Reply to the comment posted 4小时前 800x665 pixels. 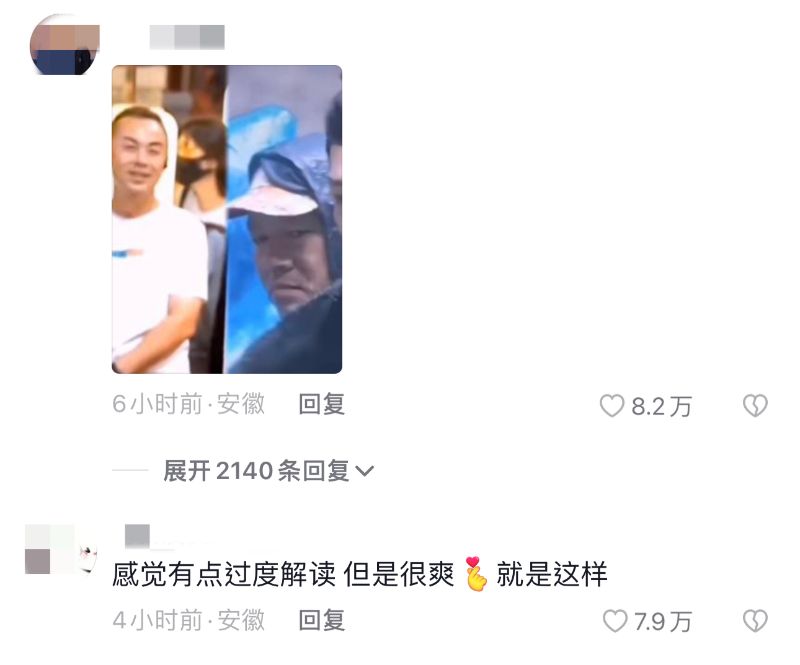point(322,620)
